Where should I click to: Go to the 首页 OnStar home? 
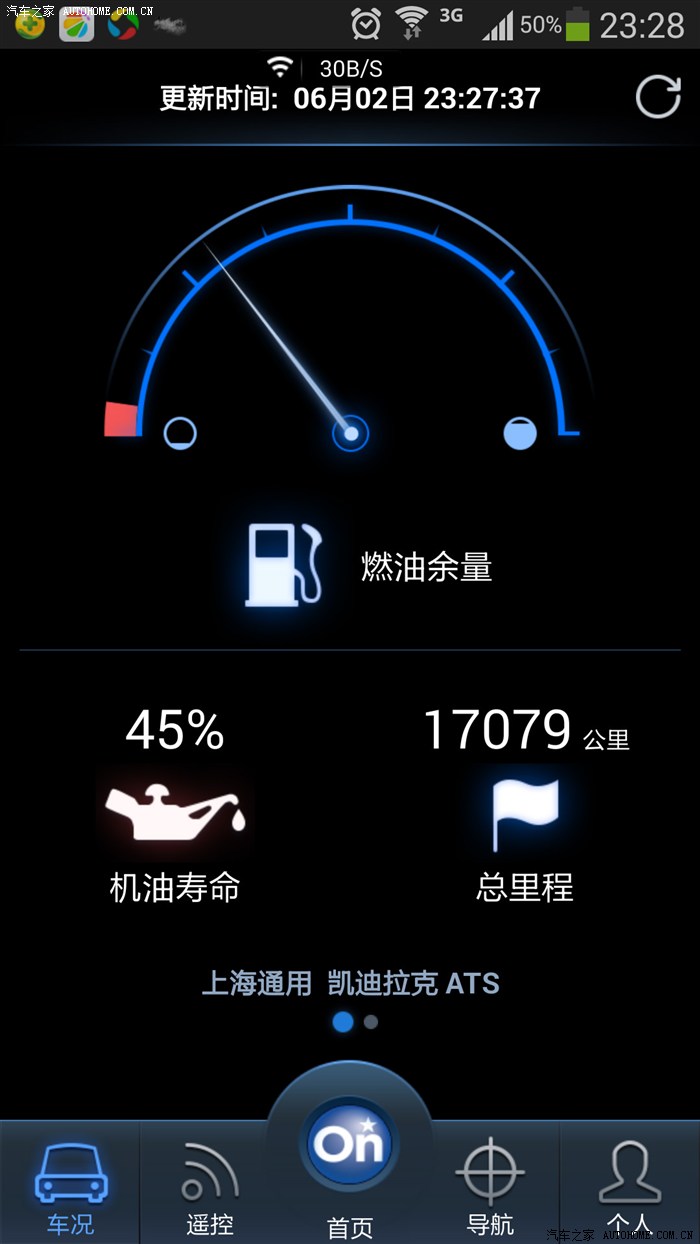(x=350, y=1150)
